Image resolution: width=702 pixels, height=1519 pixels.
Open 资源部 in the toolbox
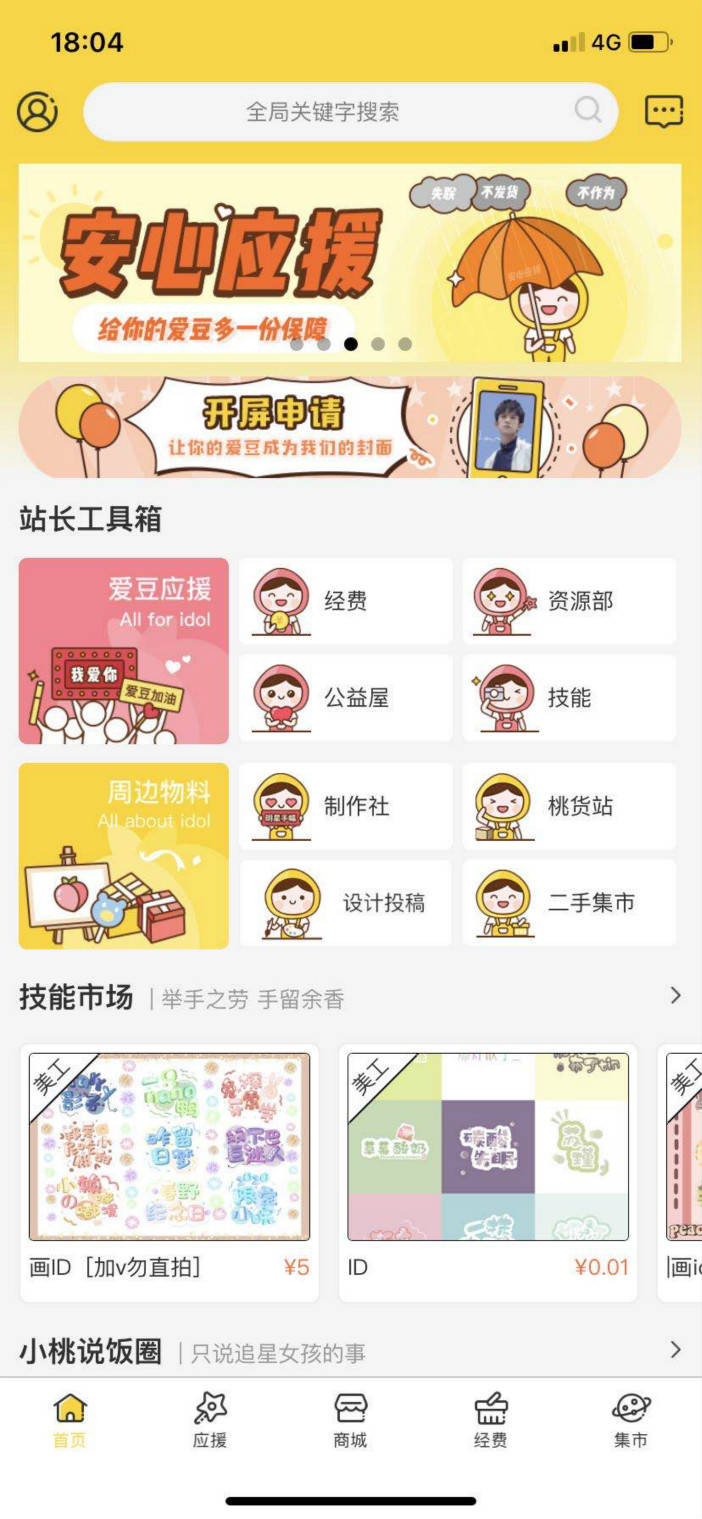tap(569, 601)
